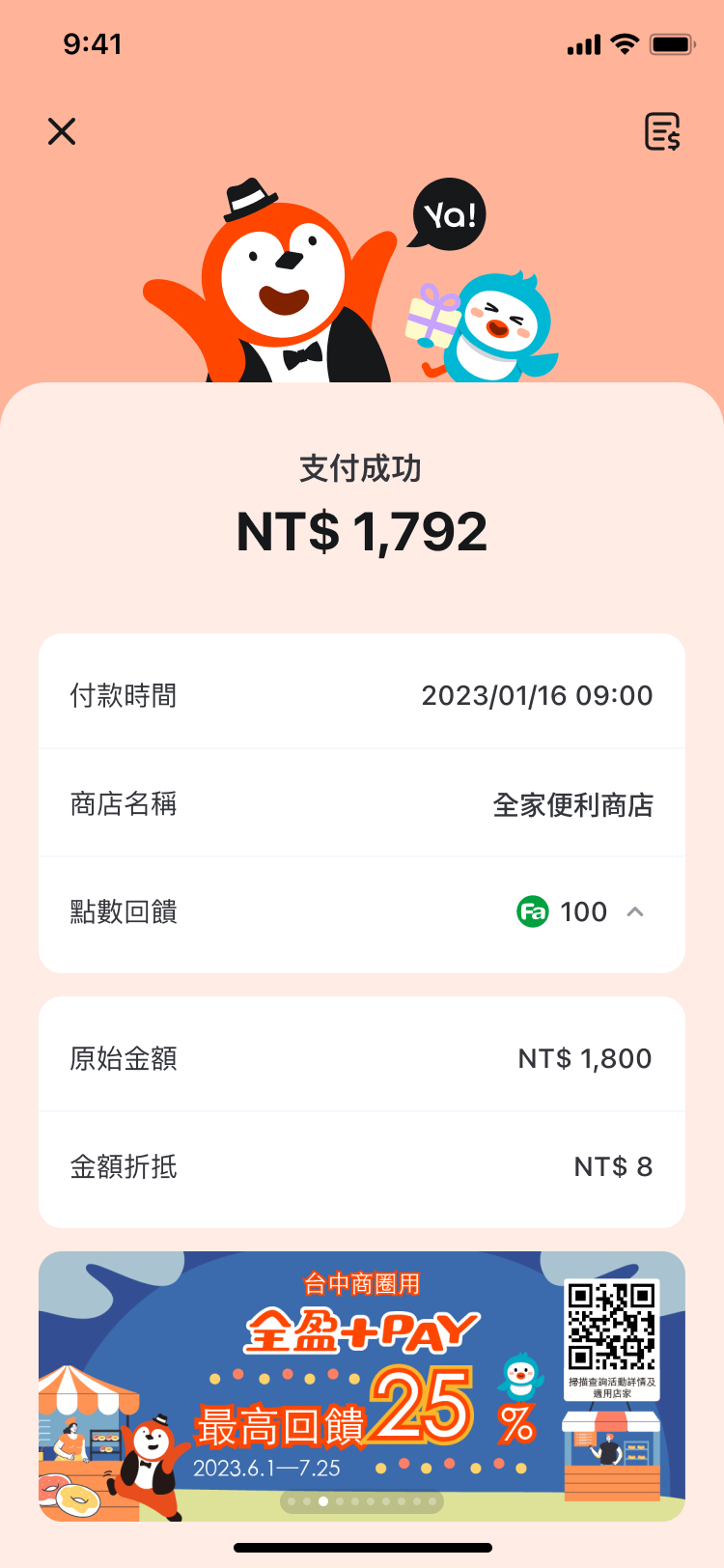The height and width of the screenshot is (1568, 724).
Task: Close the payment success screen
Action: [x=62, y=131]
